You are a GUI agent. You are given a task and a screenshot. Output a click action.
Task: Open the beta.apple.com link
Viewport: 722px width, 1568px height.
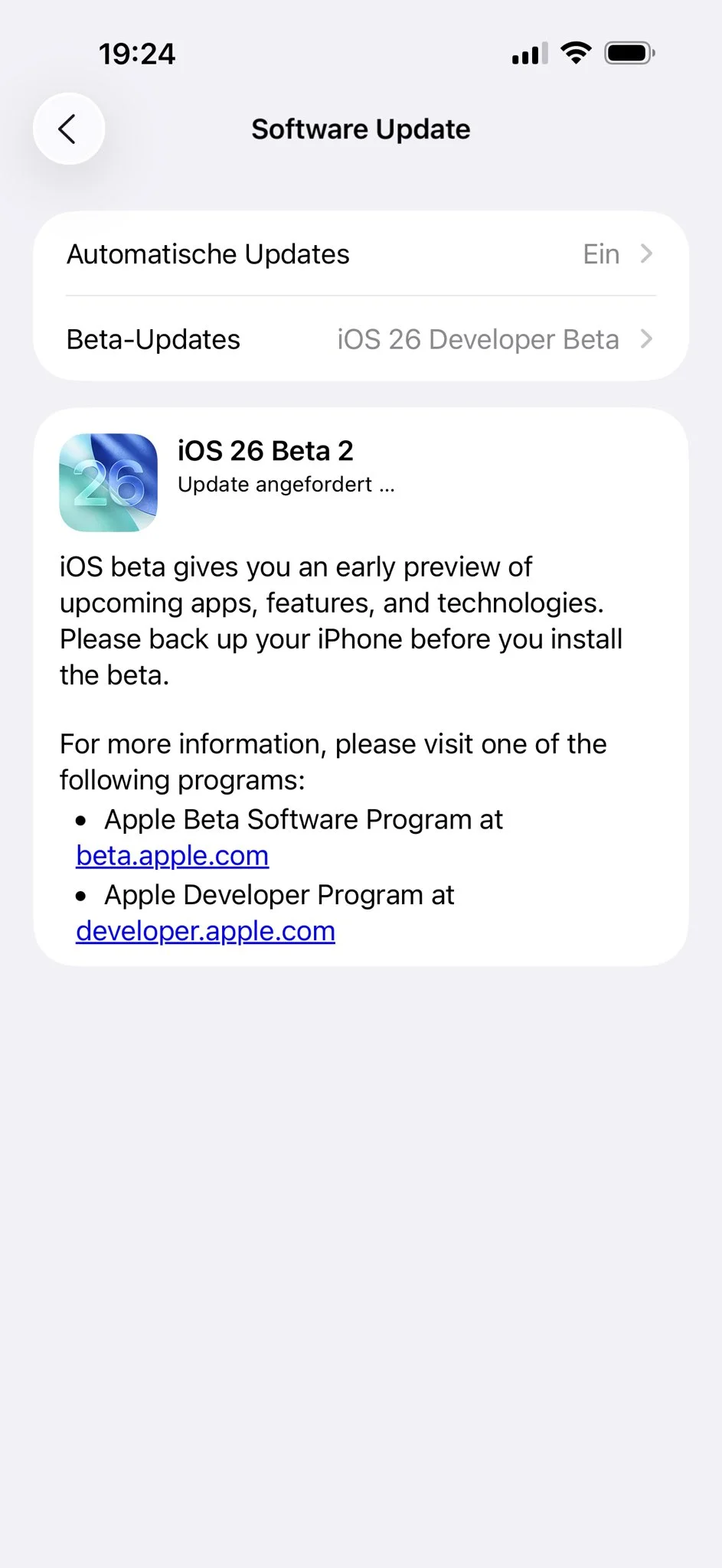[x=172, y=856]
